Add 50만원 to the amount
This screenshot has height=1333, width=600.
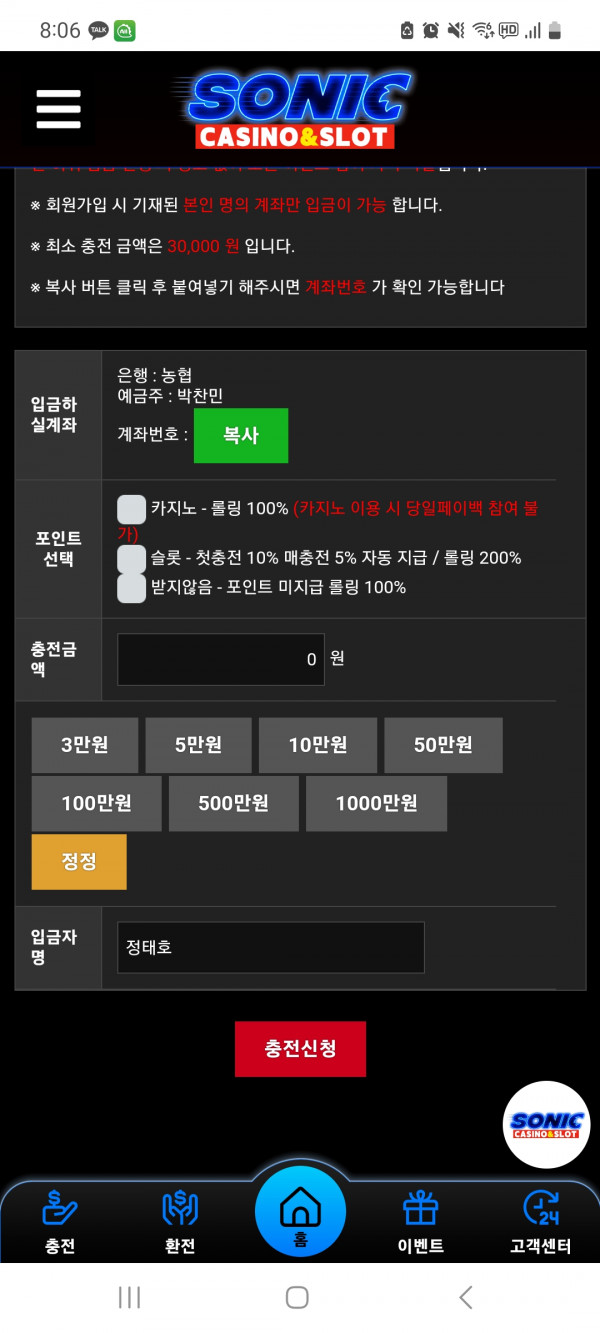point(443,745)
